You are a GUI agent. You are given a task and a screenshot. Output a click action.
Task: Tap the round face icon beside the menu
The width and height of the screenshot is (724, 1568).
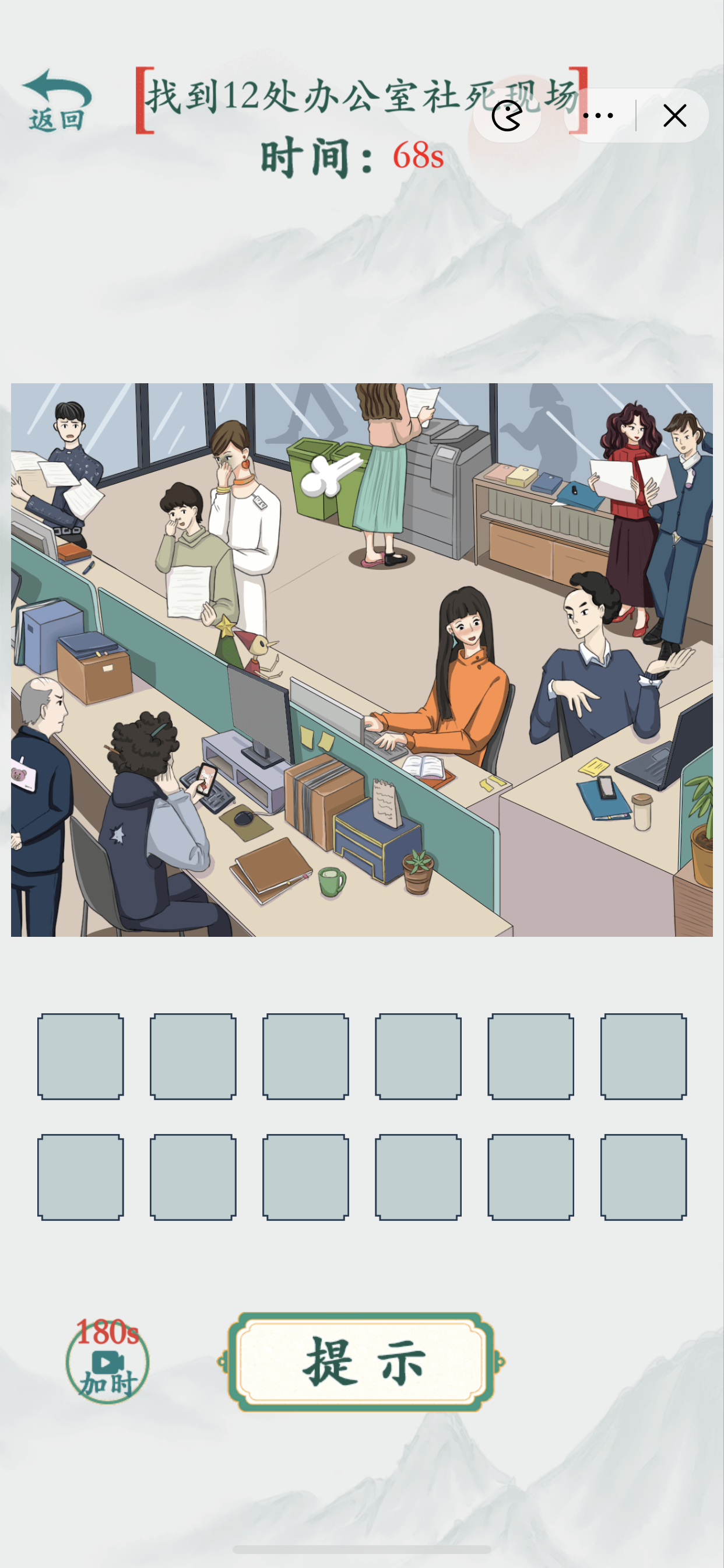[507, 116]
